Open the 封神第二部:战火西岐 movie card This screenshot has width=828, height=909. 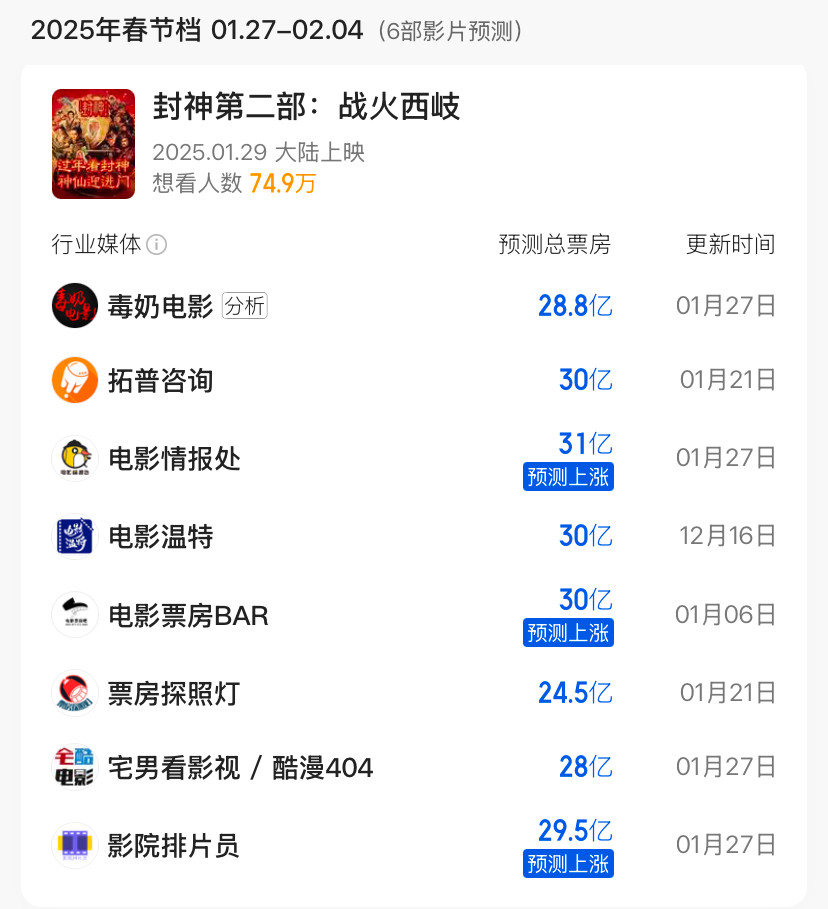pyautogui.click(x=414, y=144)
